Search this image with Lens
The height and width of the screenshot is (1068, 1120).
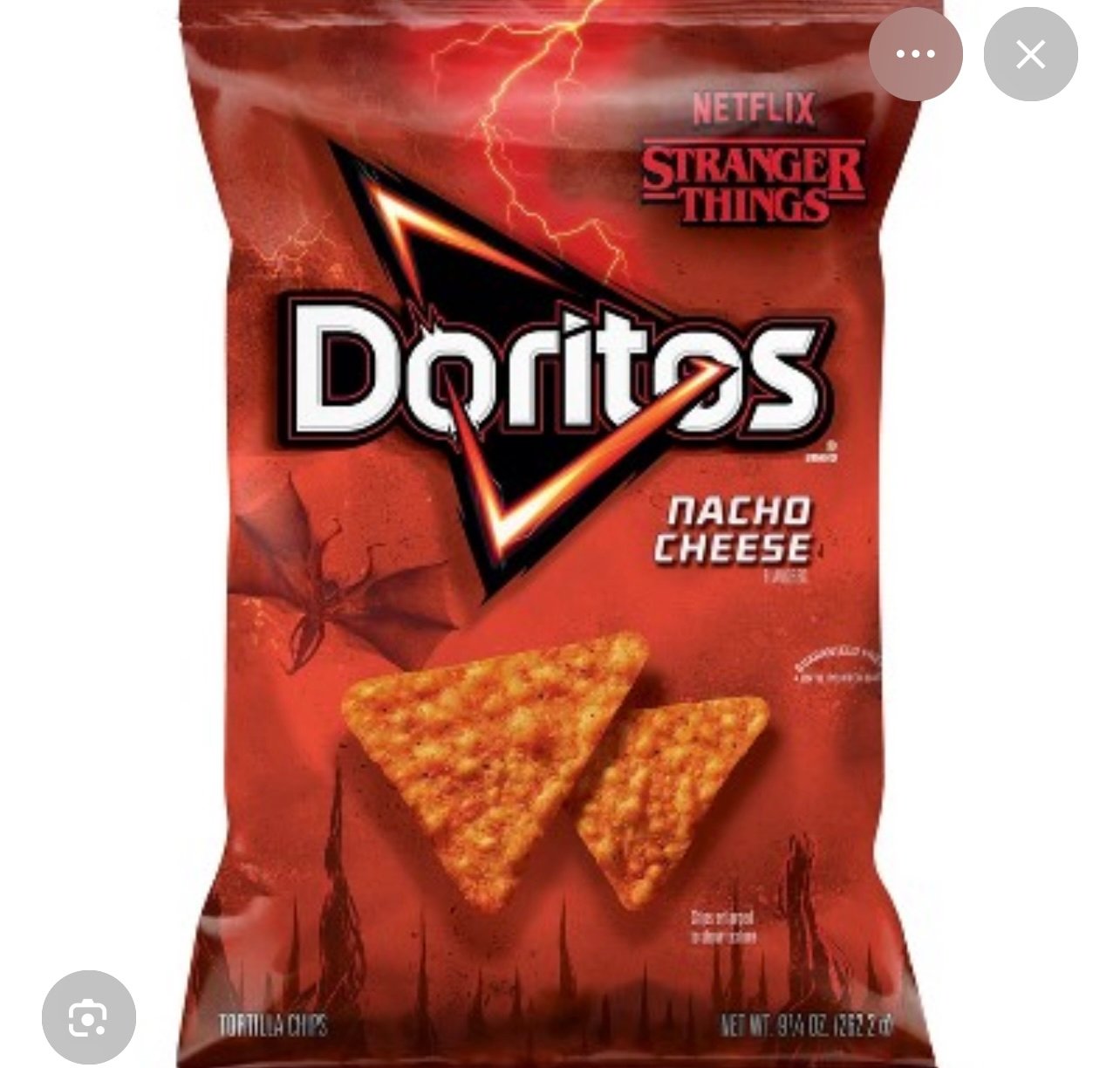pyautogui.click(x=88, y=1017)
